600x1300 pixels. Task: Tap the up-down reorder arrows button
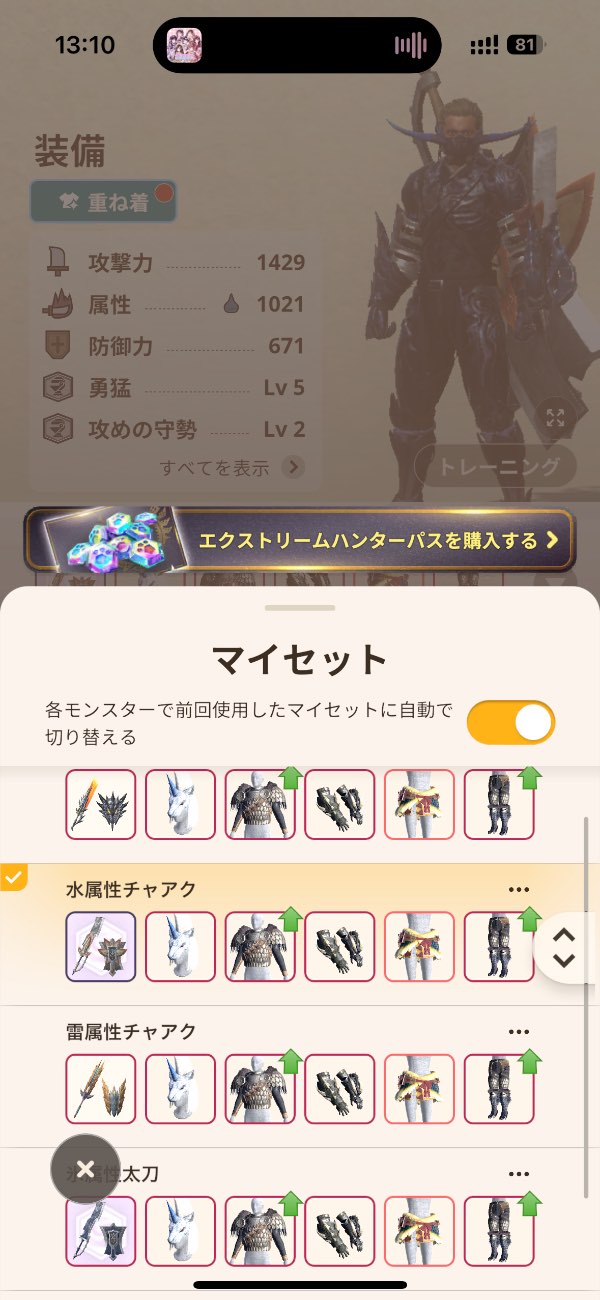(x=564, y=947)
